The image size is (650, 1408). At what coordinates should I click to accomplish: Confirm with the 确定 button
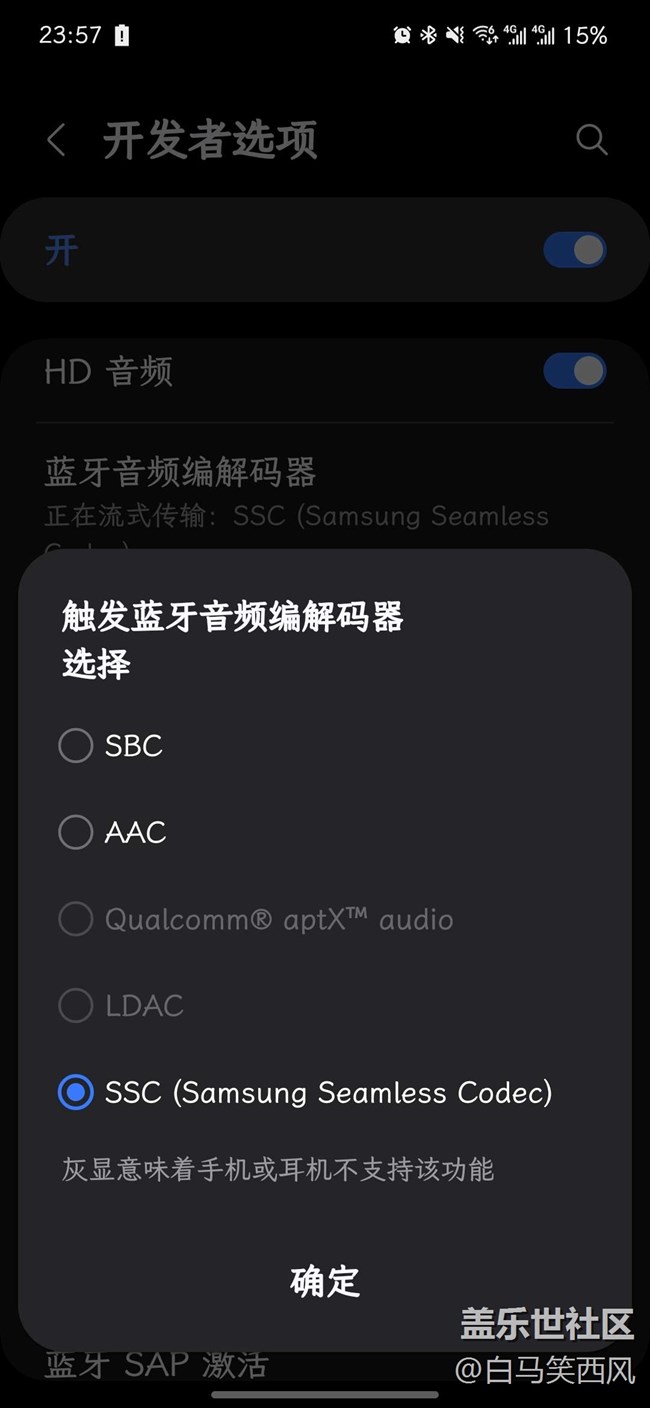pos(325,1281)
